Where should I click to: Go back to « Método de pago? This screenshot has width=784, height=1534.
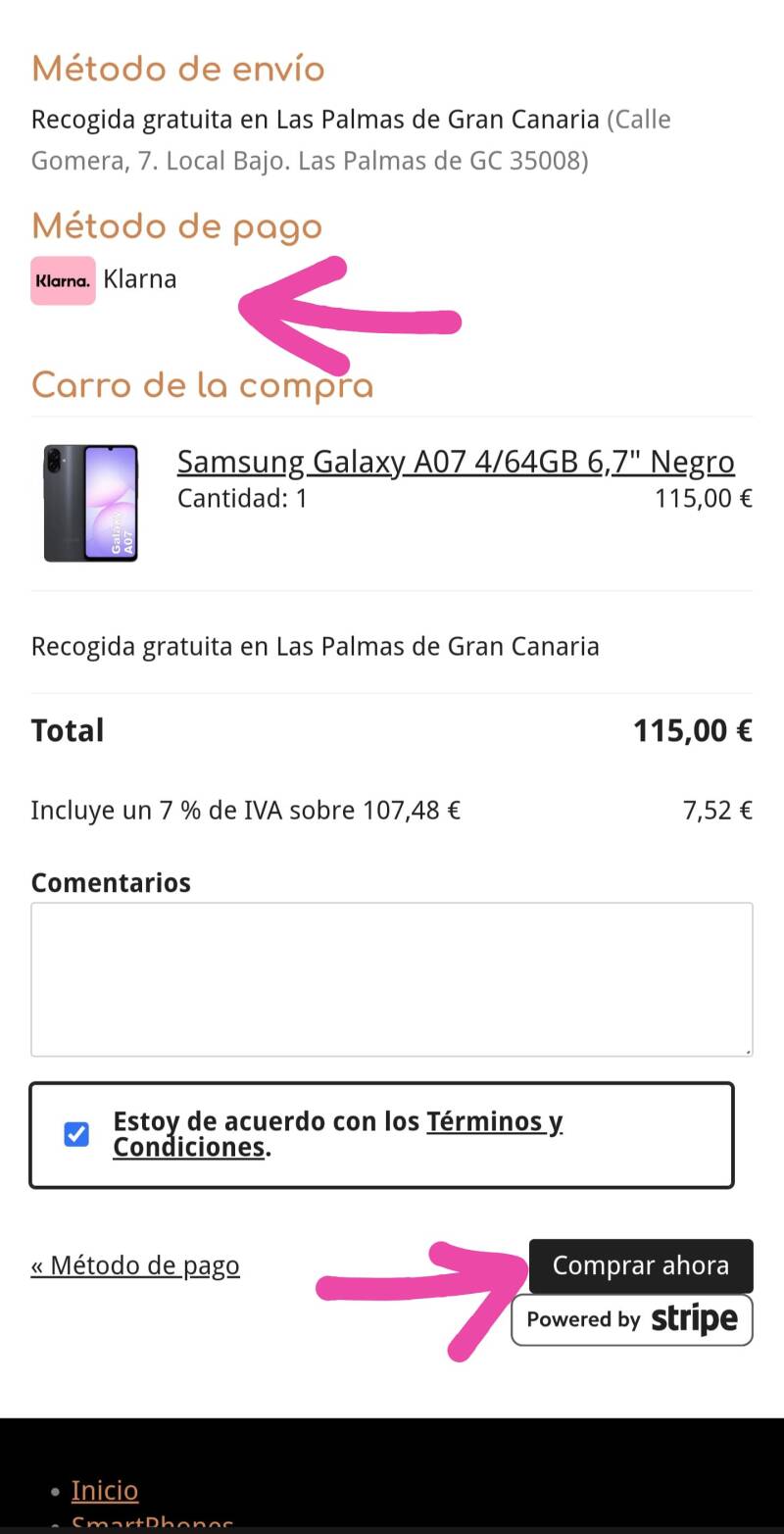(135, 1265)
